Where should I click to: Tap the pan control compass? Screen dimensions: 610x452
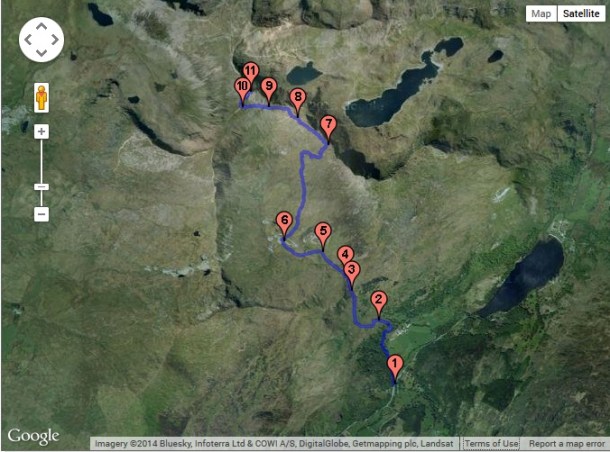point(41,40)
